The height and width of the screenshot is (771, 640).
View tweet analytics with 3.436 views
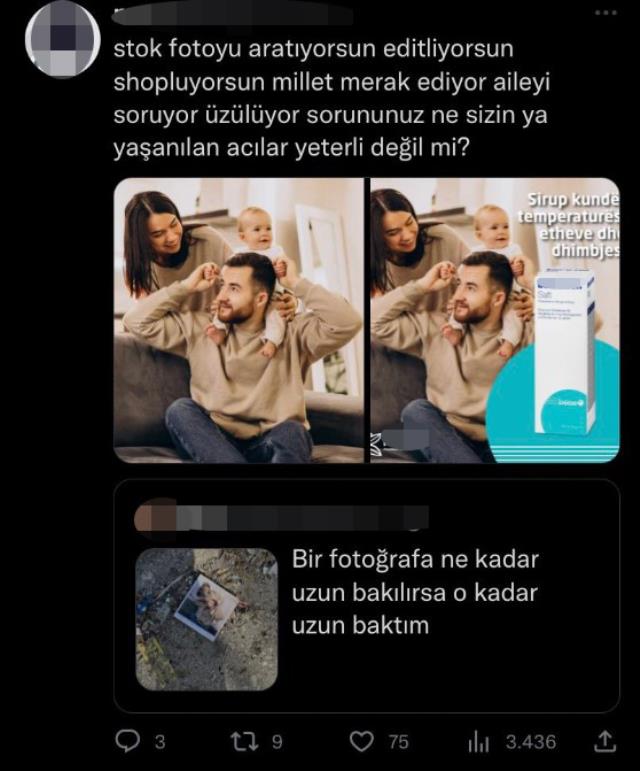point(481,741)
